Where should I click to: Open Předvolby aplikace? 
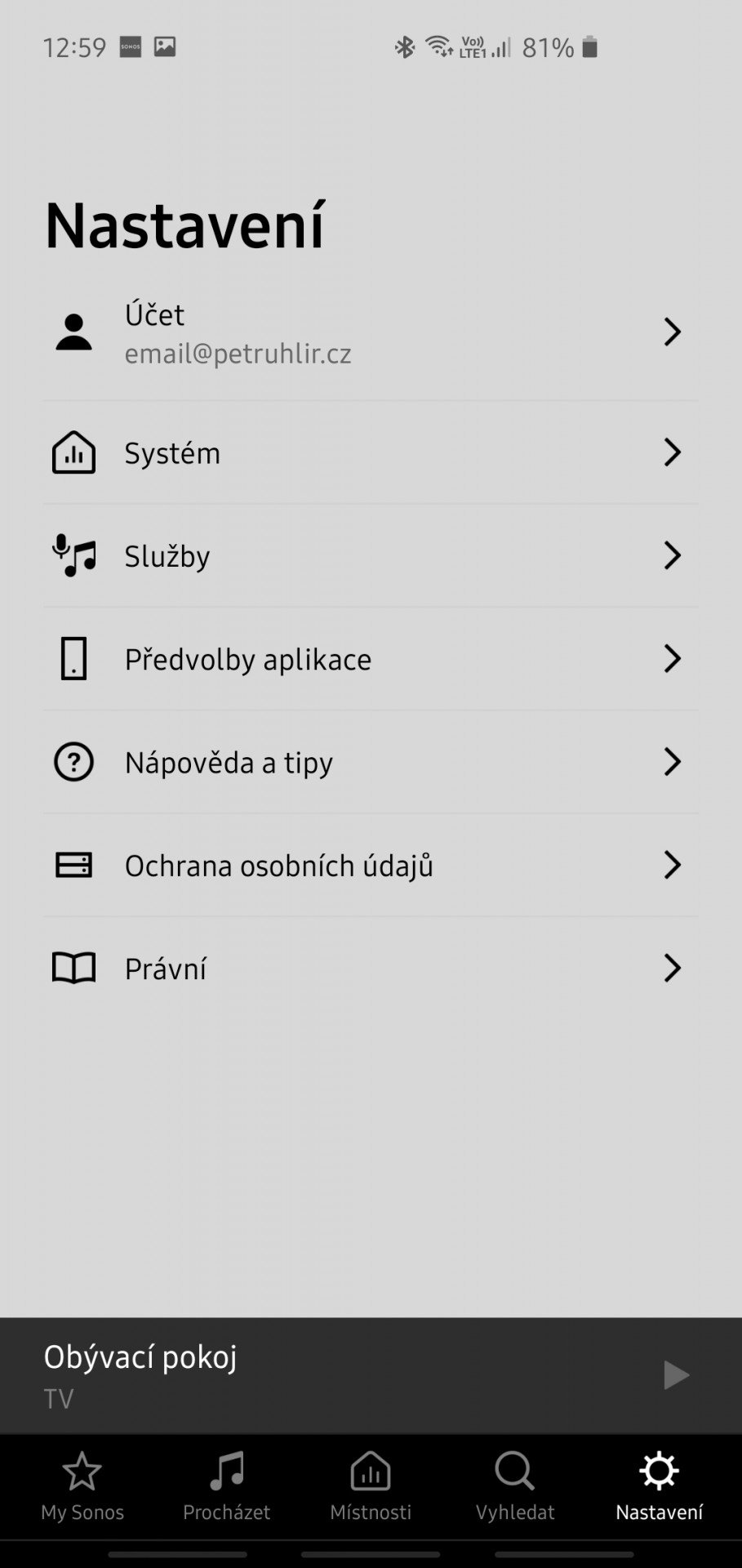point(371,658)
